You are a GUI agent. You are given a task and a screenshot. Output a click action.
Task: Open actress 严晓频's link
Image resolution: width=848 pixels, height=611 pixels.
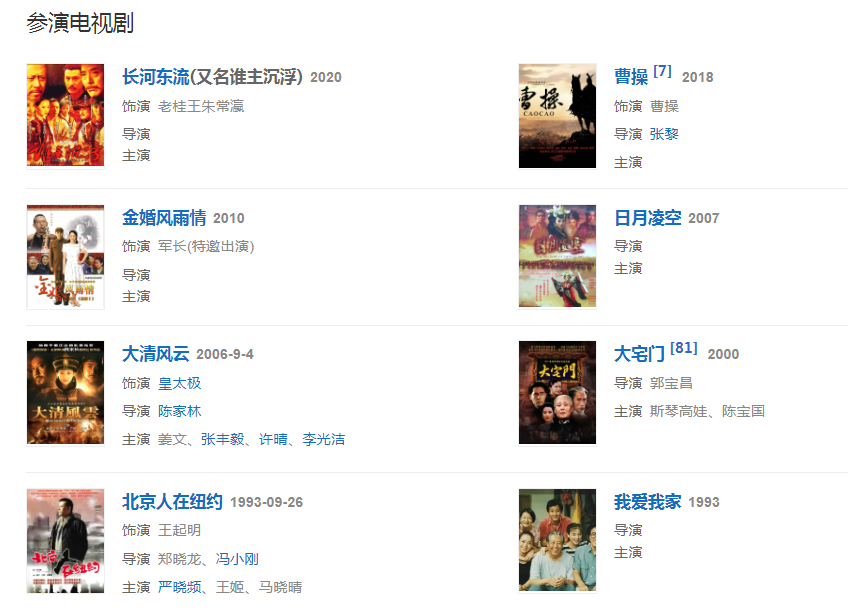[179, 587]
